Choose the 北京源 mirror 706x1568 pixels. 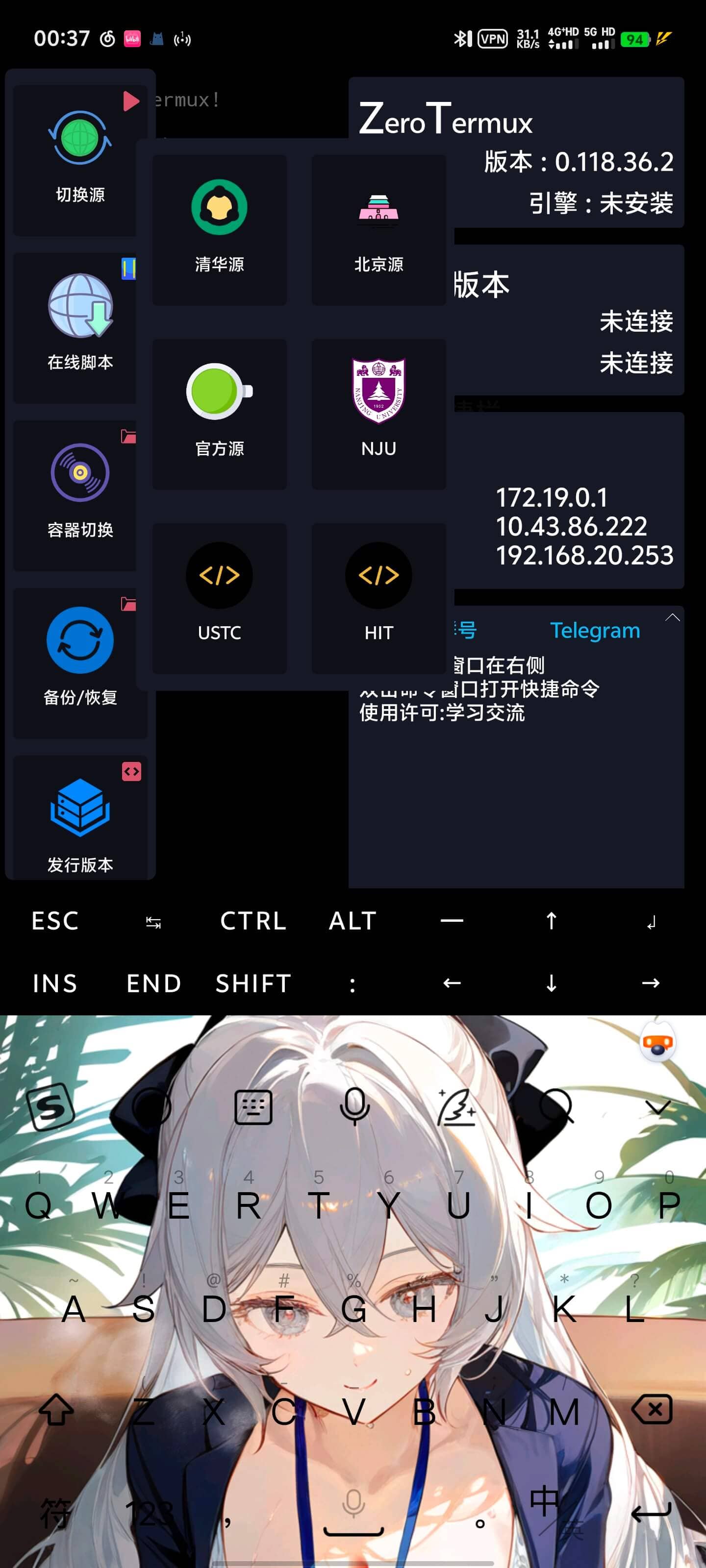coord(378,229)
